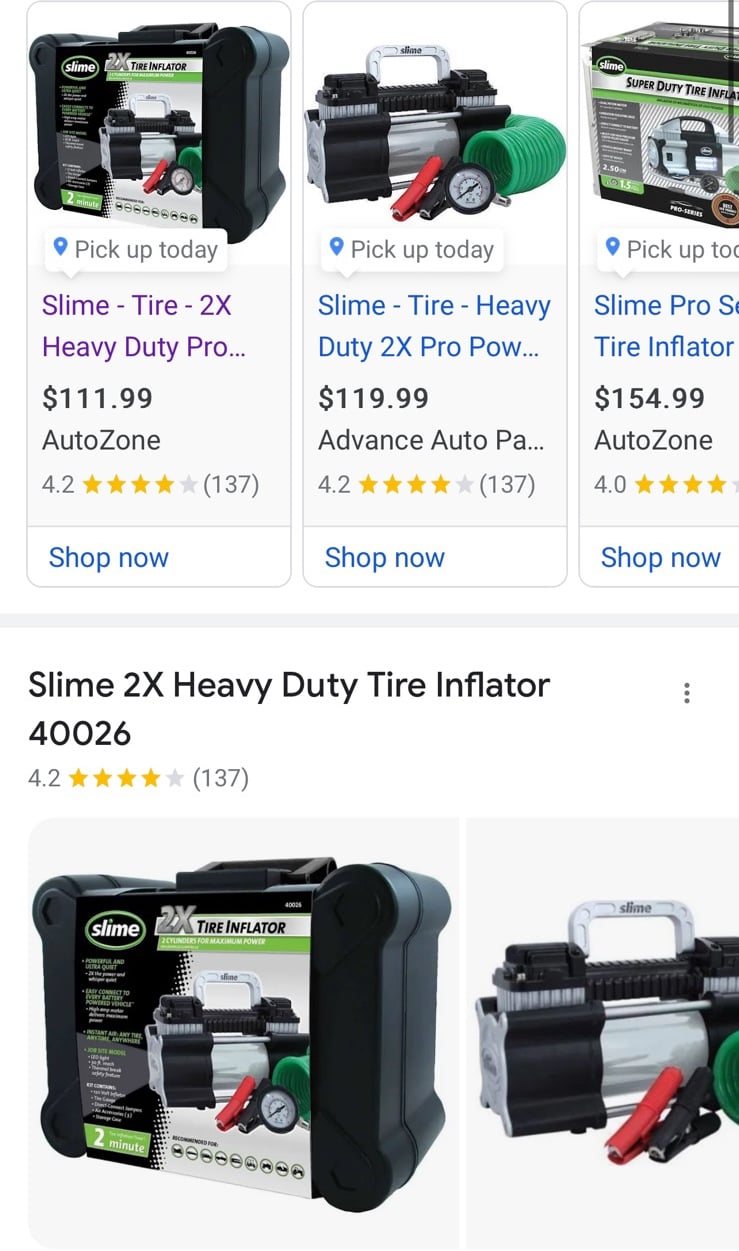Screen dimensions: 739x1251
Task: Open the product image in the $111.99 card
Action: click(159, 133)
